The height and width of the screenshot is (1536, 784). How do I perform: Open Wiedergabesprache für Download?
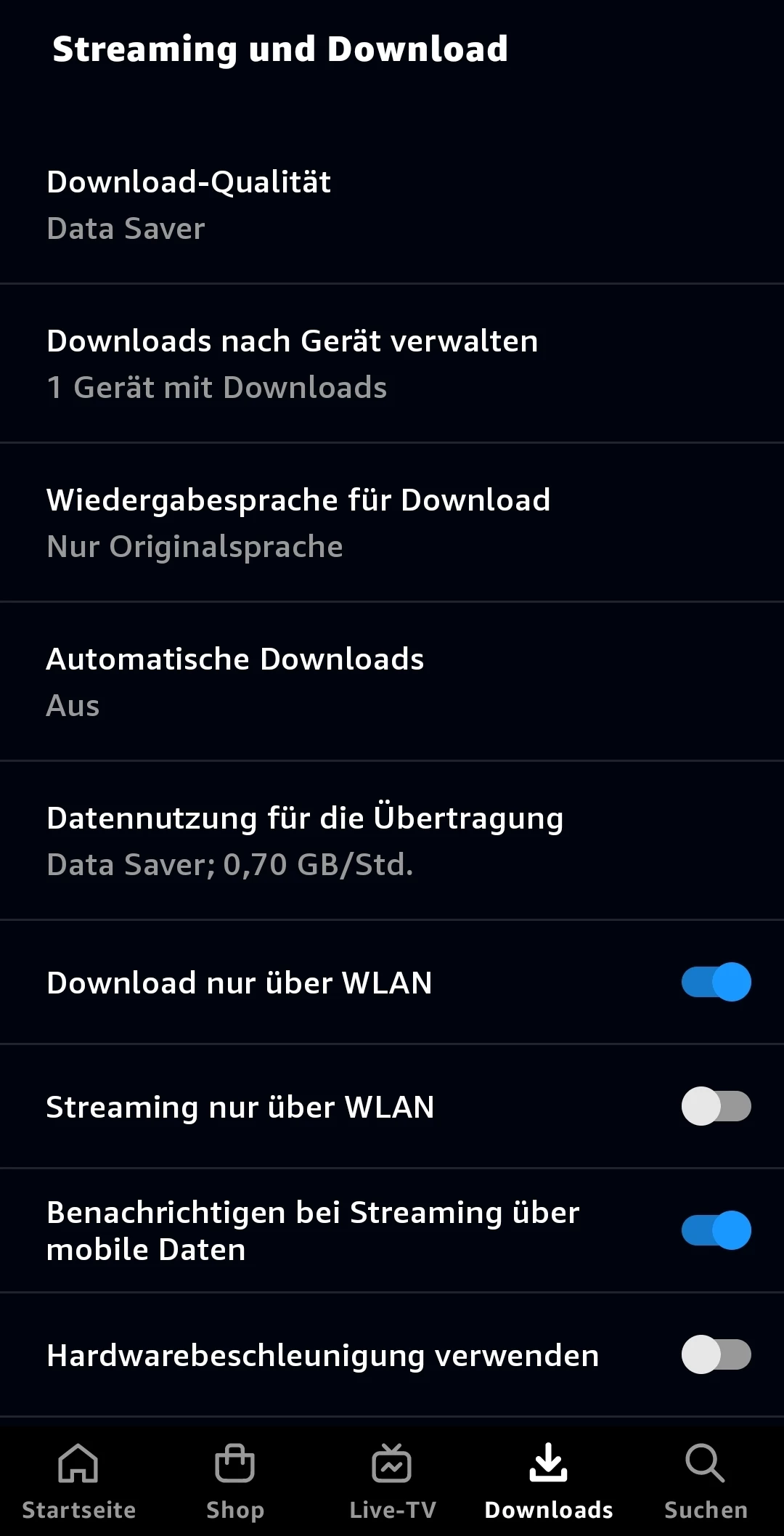click(392, 523)
